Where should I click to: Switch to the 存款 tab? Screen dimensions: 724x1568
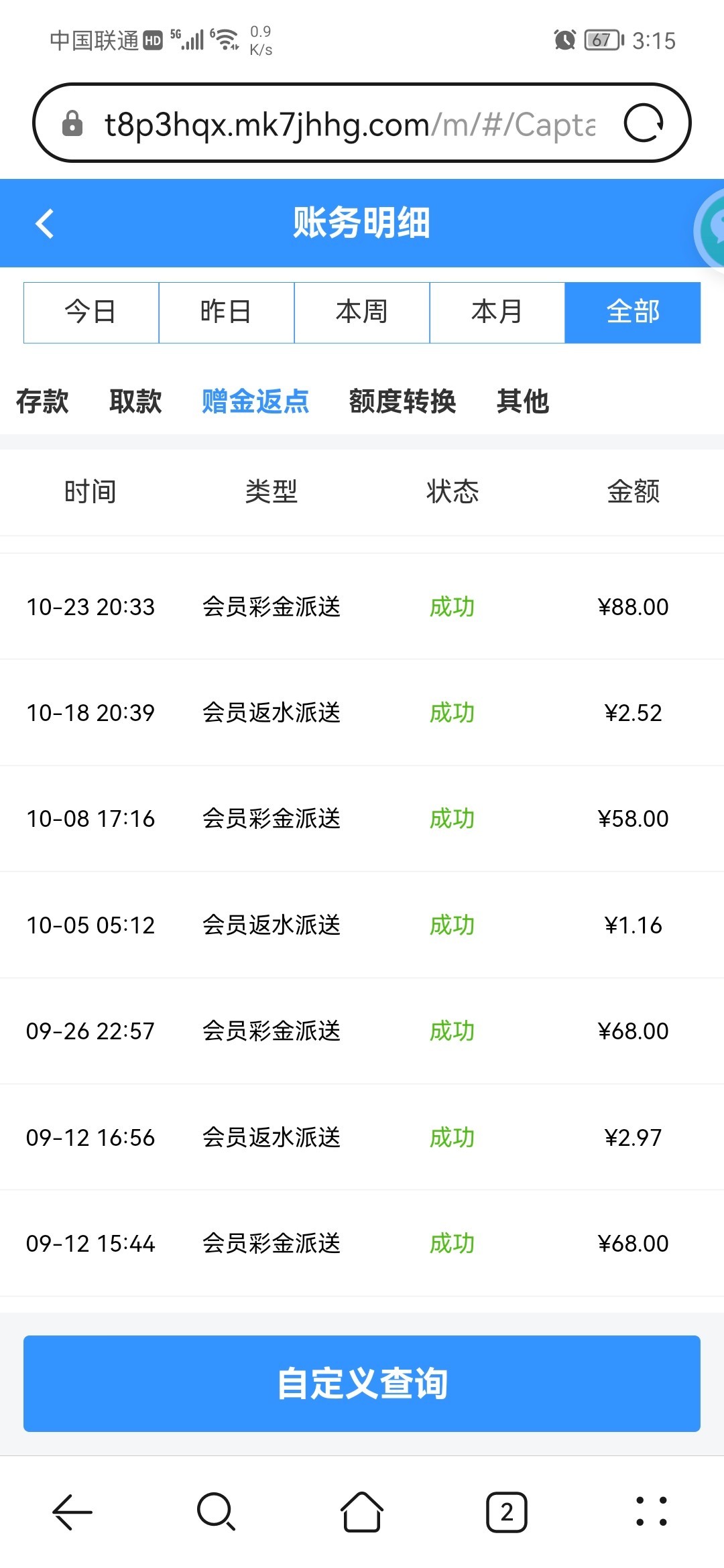coord(42,401)
